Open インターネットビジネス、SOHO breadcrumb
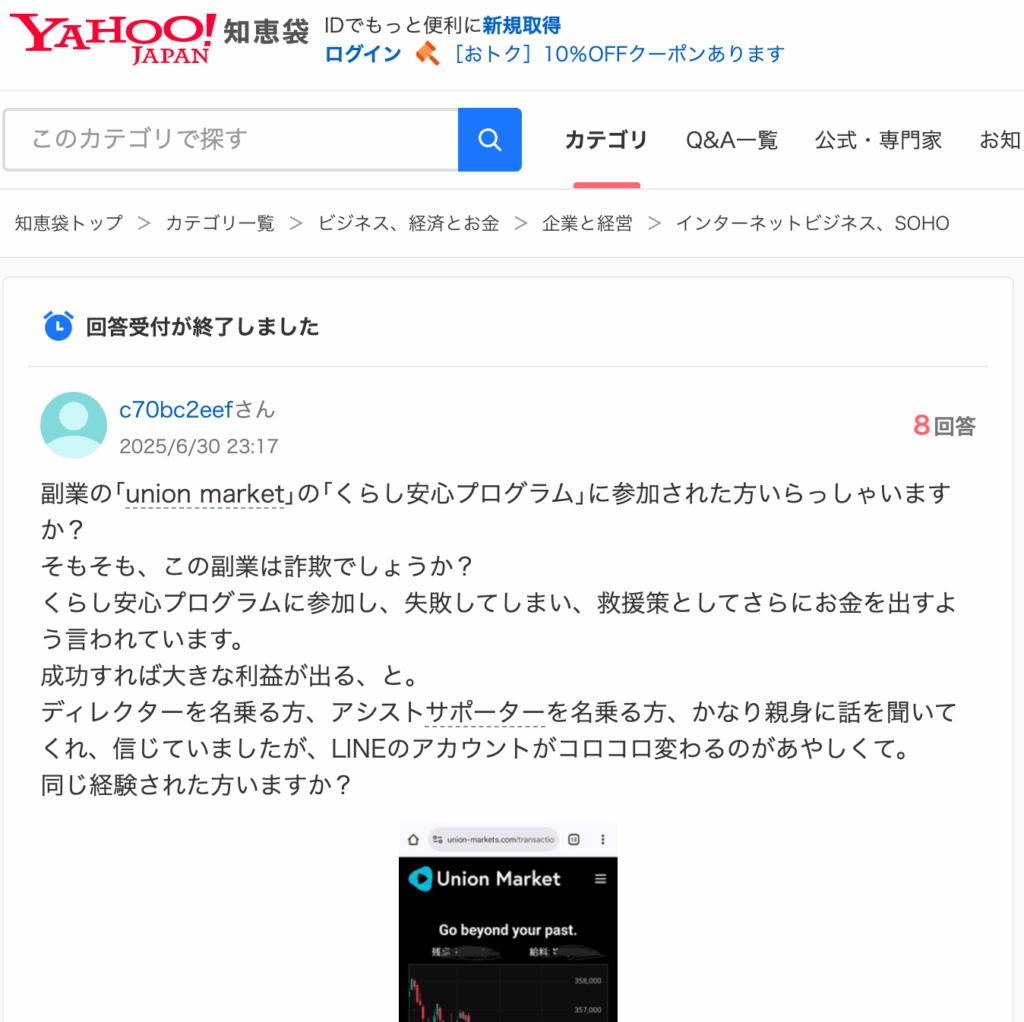This screenshot has width=1024, height=1022. [812, 223]
